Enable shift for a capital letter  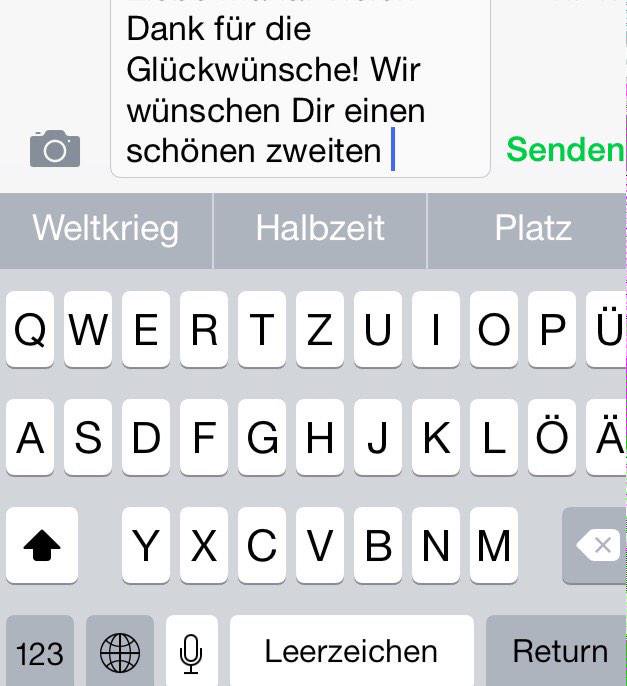(x=42, y=546)
